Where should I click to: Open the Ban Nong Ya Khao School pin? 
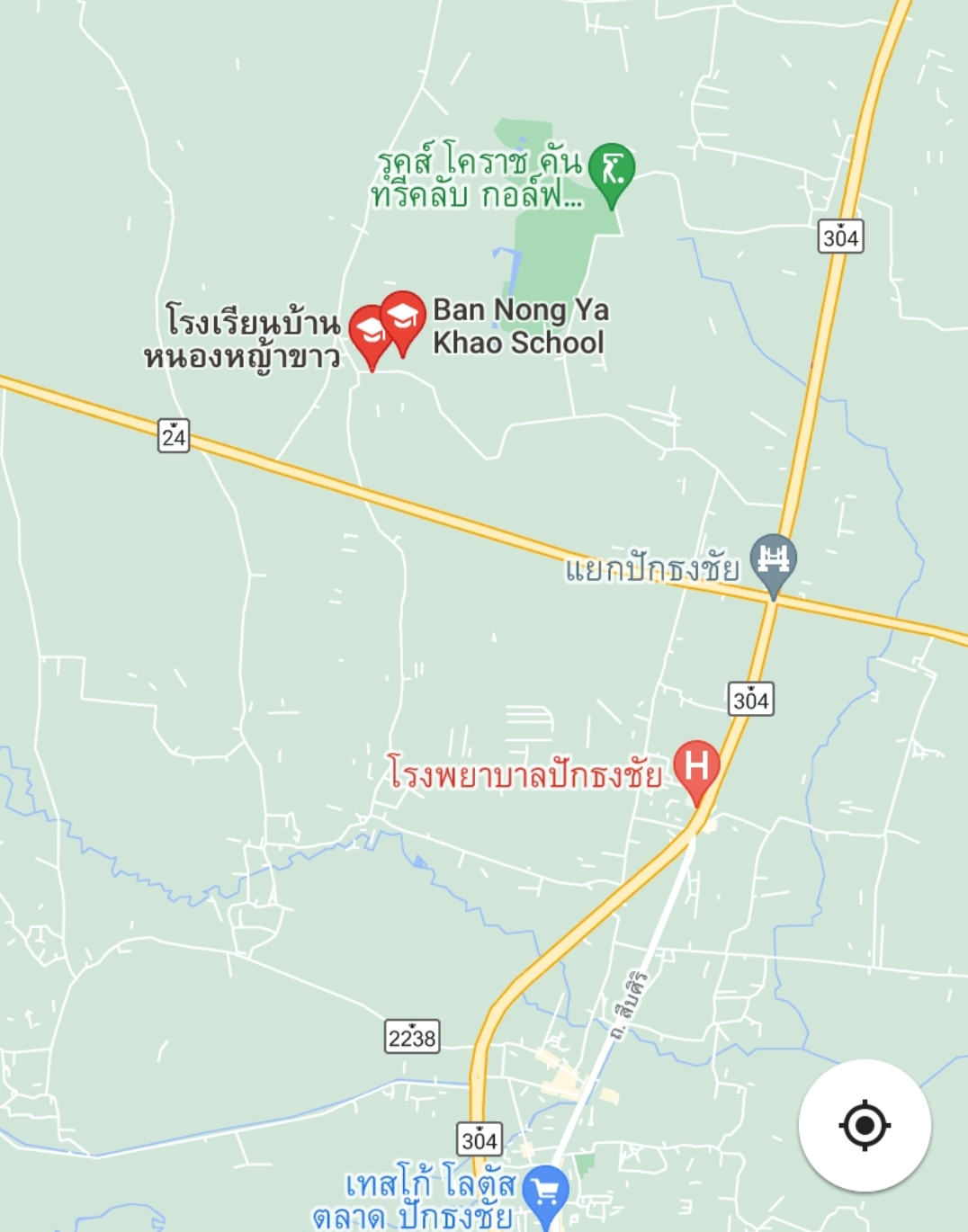[403, 317]
